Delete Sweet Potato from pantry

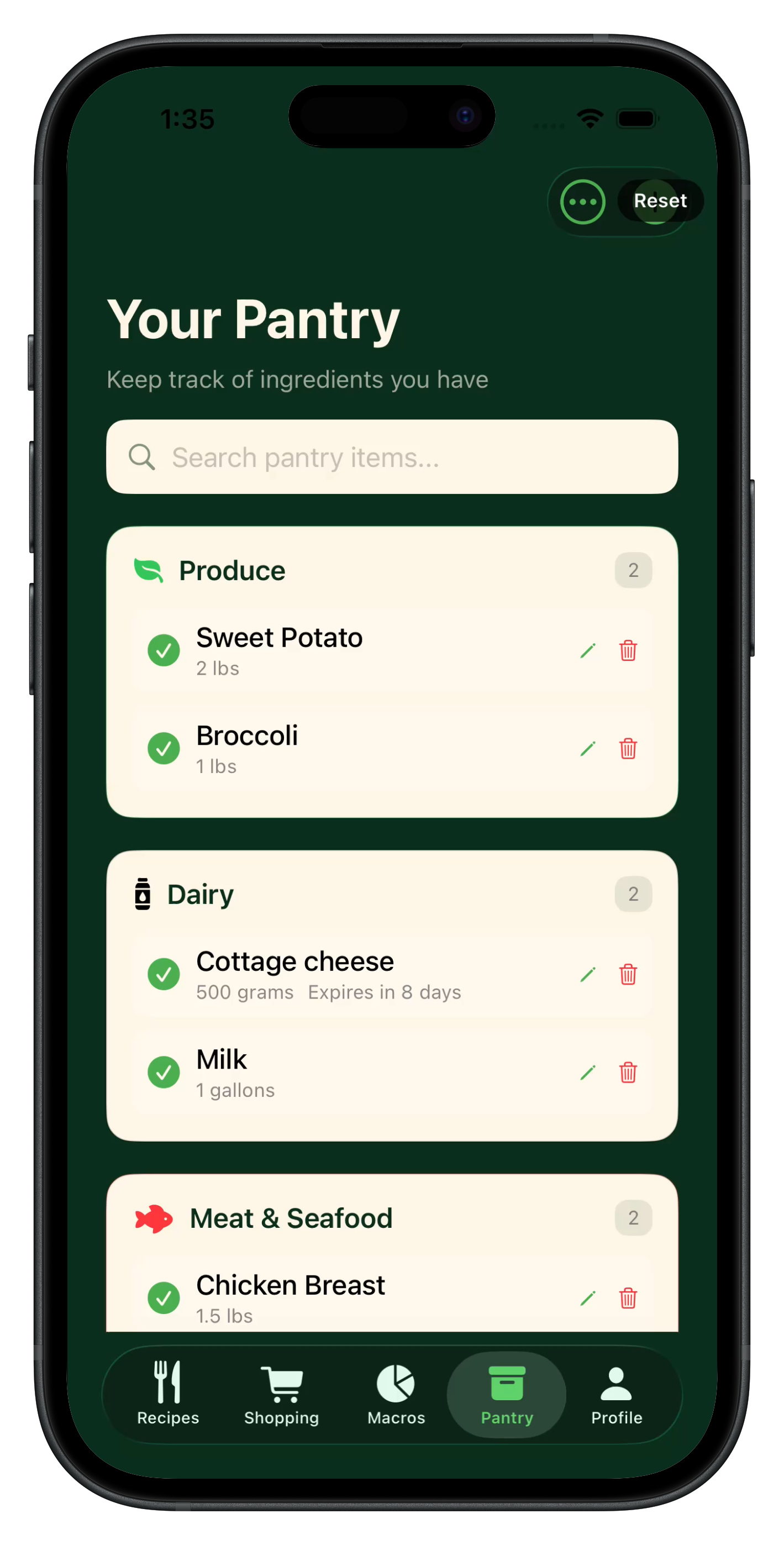pos(628,651)
